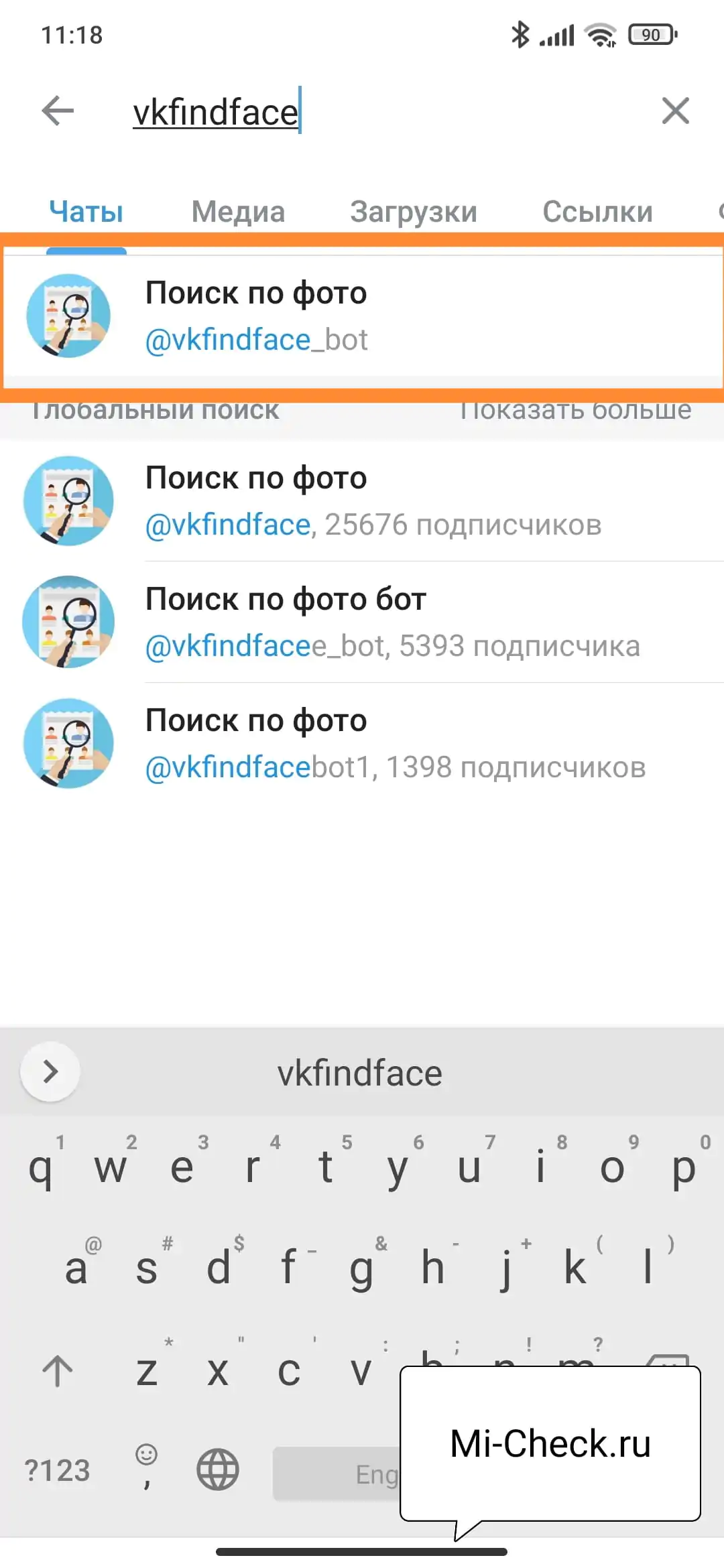The image size is (724, 1568).
Task: Tap the vkfindface search field
Action: [x=375, y=112]
